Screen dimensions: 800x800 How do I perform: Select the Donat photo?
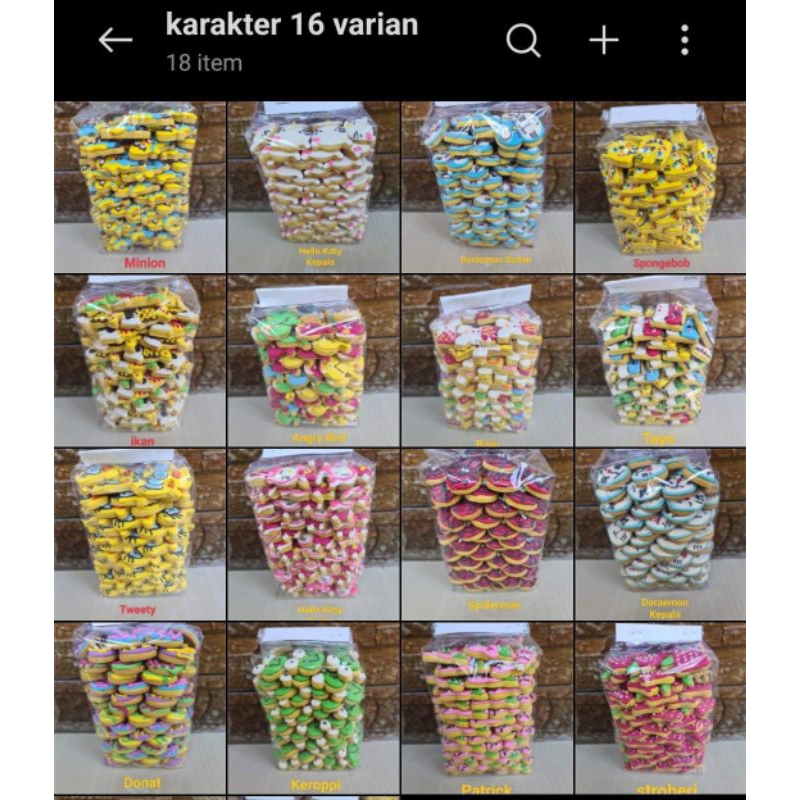pyautogui.click(x=139, y=706)
